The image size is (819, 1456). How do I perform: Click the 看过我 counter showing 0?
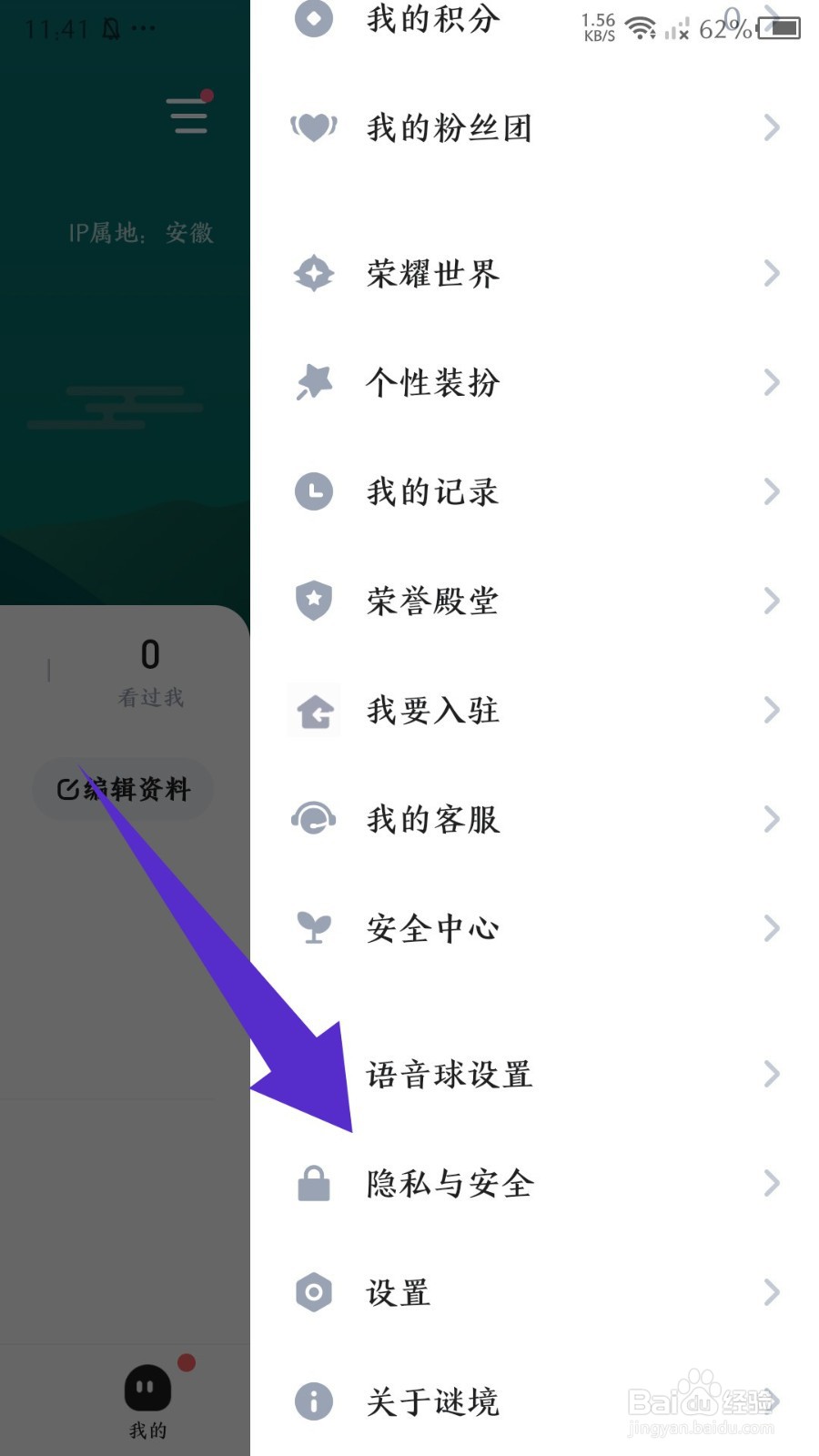(x=148, y=672)
